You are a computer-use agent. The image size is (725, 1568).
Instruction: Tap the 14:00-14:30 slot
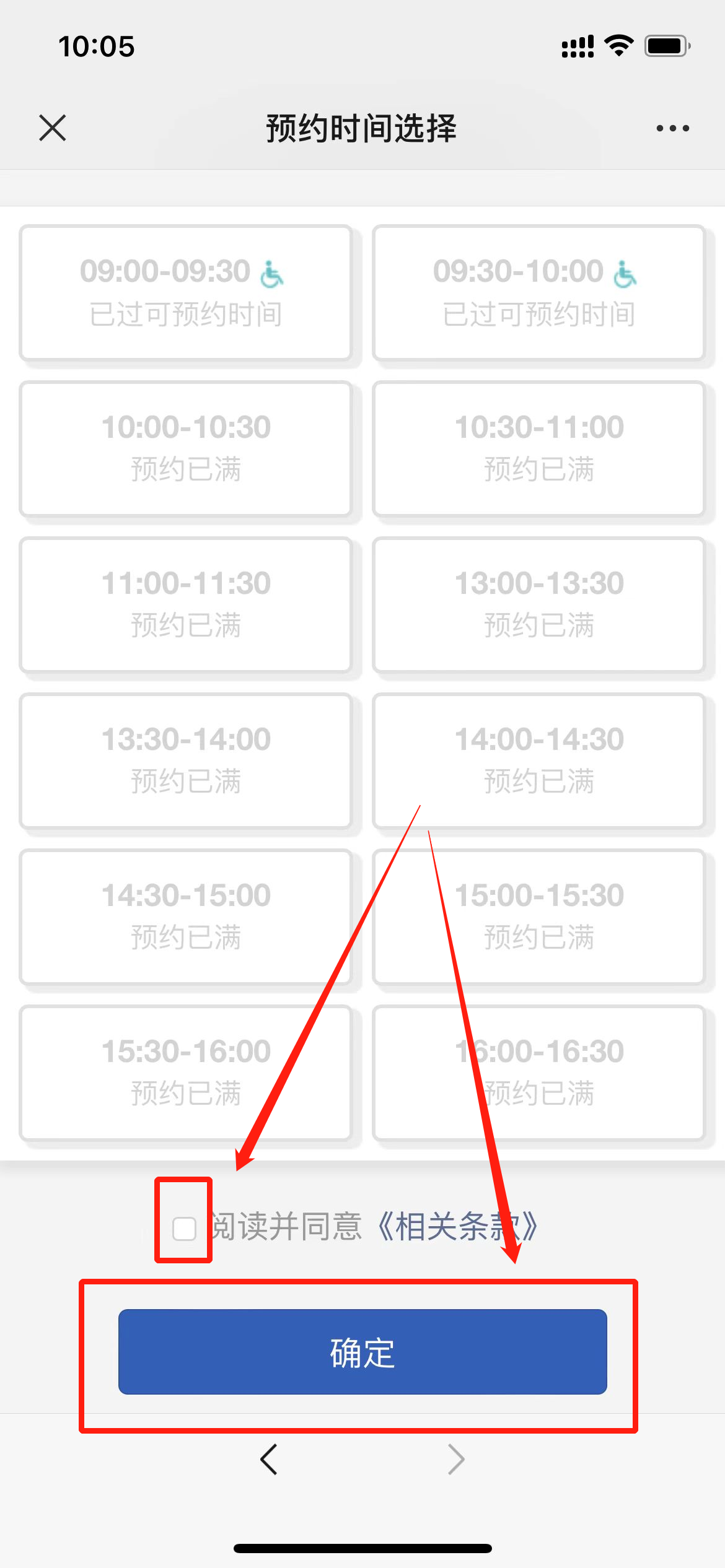pos(538,760)
